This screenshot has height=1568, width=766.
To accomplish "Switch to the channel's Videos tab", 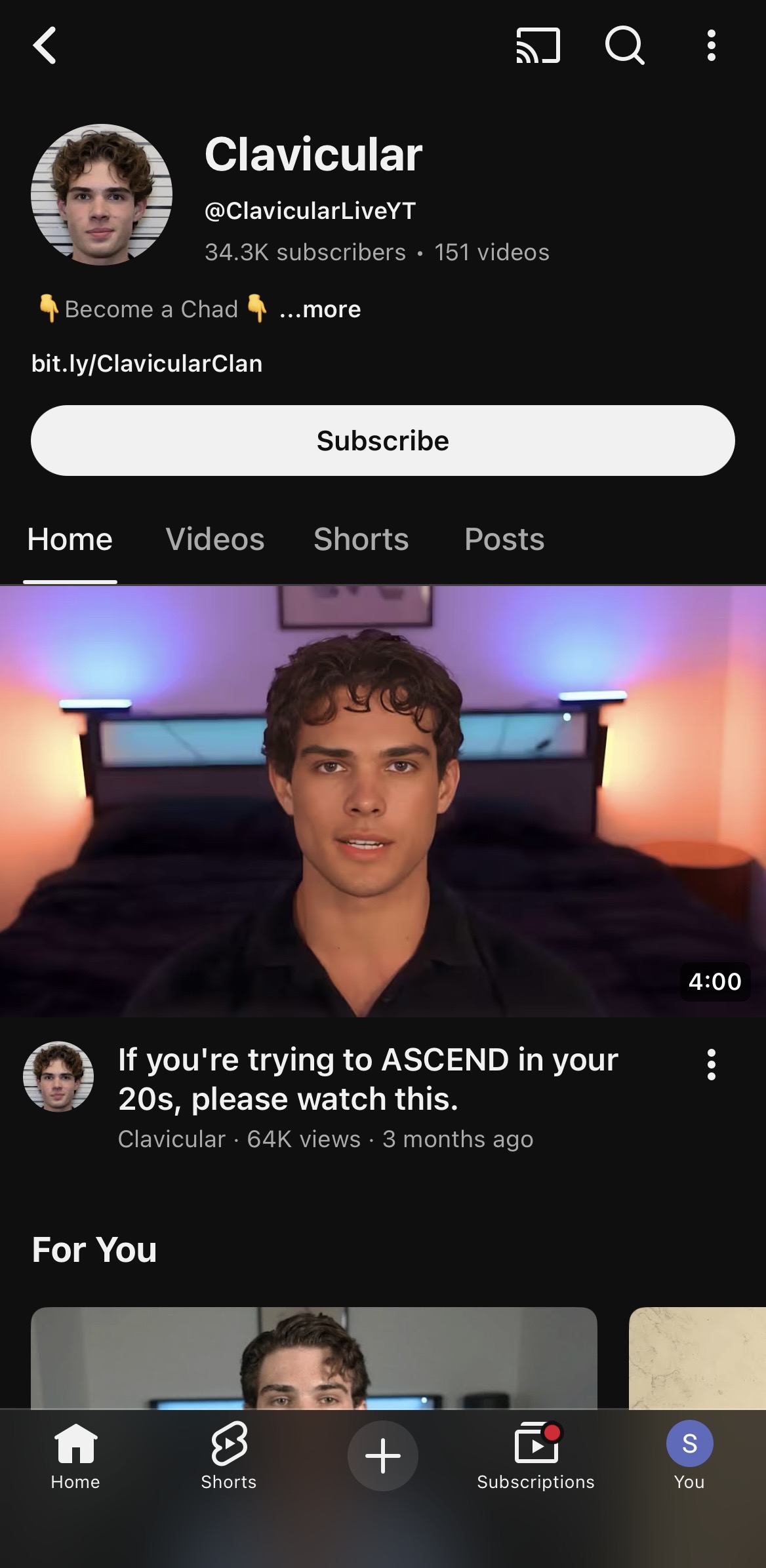I will click(x=215, y=539).
